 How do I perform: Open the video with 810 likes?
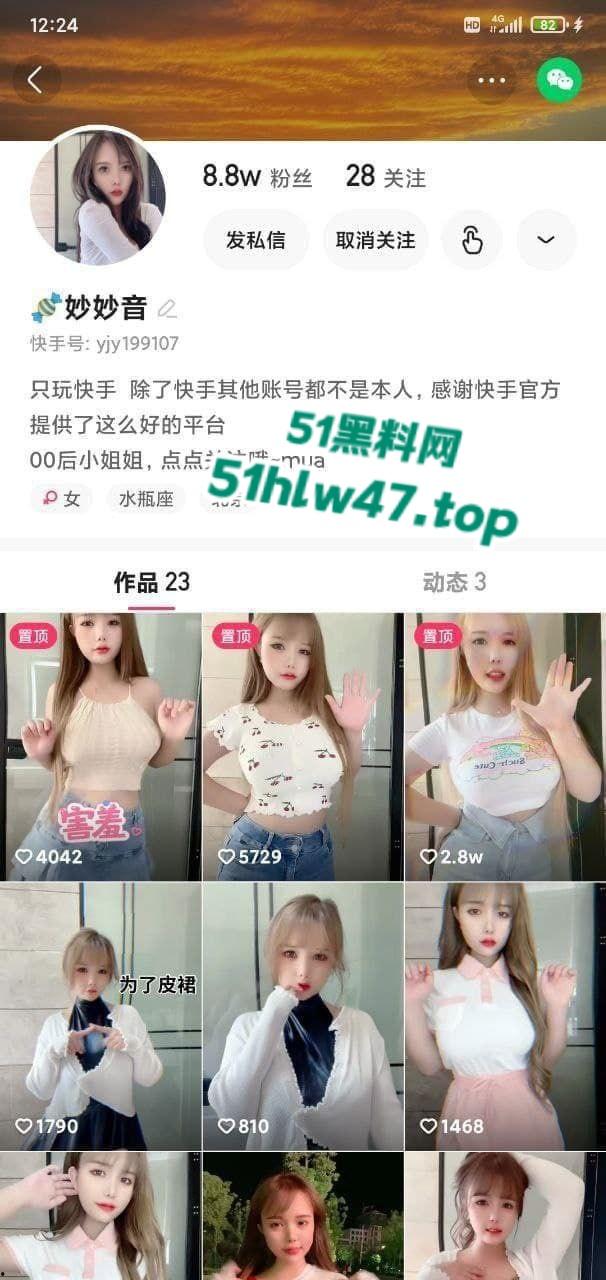pyautogui.click(x=302, y=1015)
